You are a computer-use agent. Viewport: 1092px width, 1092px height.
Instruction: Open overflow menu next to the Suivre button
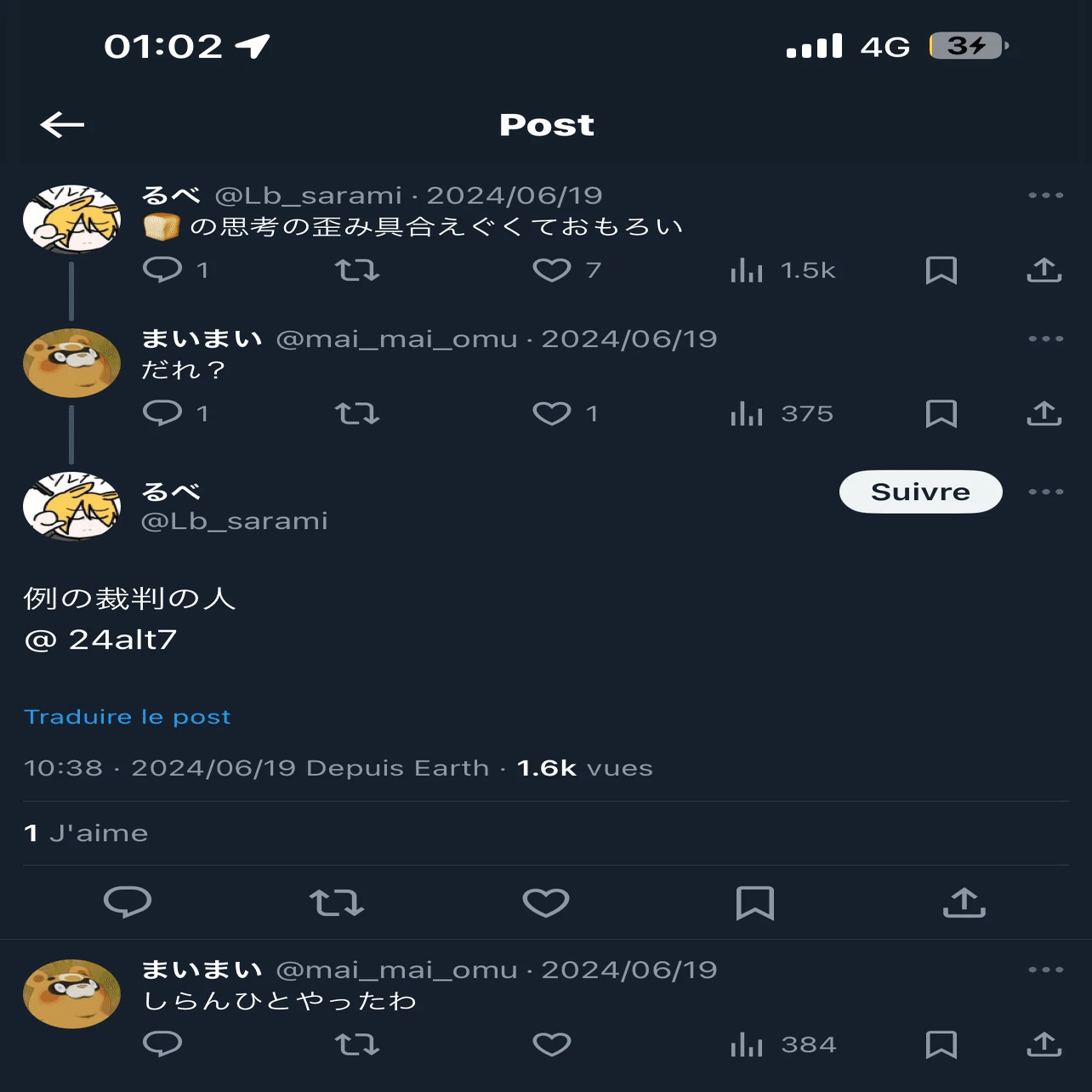(1045, 492)
